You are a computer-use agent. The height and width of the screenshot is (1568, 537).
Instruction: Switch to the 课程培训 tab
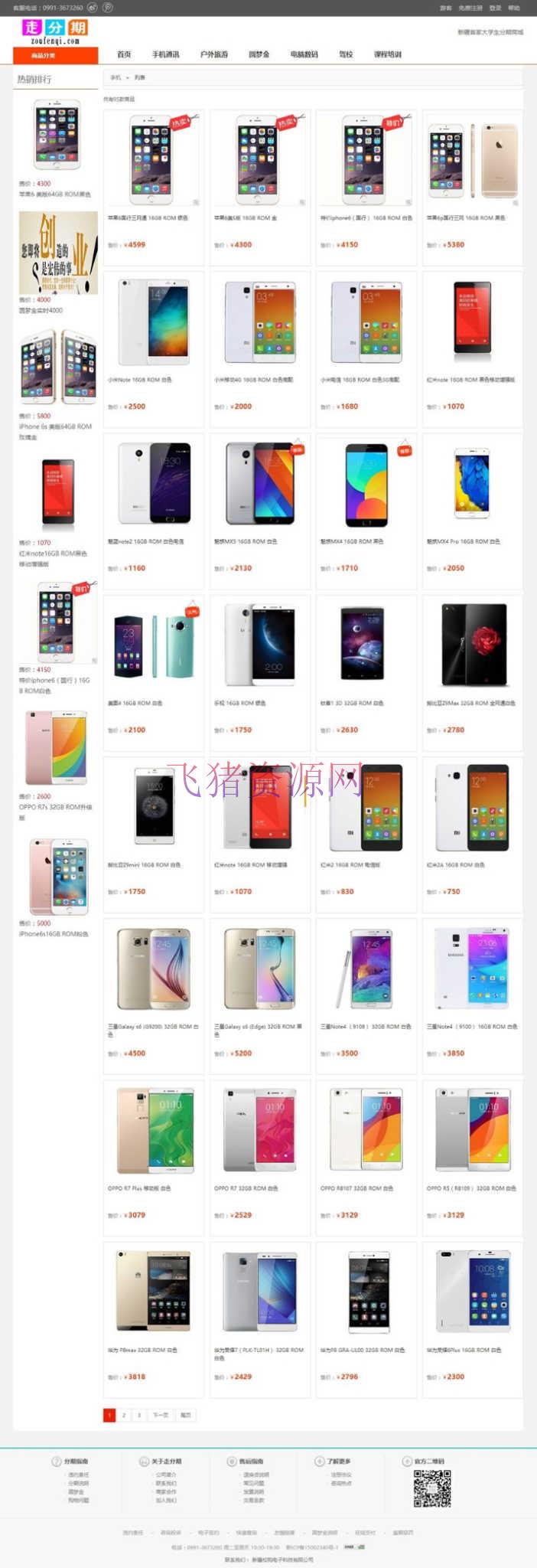[388, 54]
